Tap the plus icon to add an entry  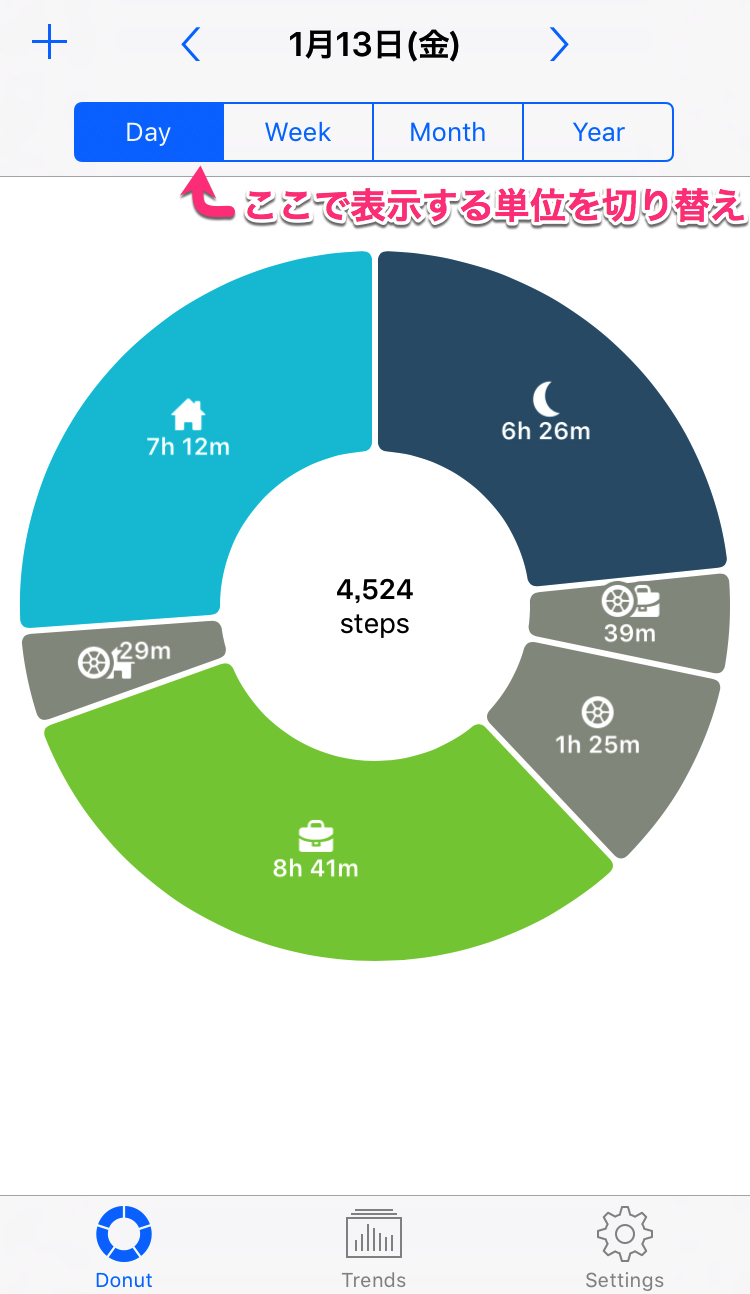click(x=49, y=44)
